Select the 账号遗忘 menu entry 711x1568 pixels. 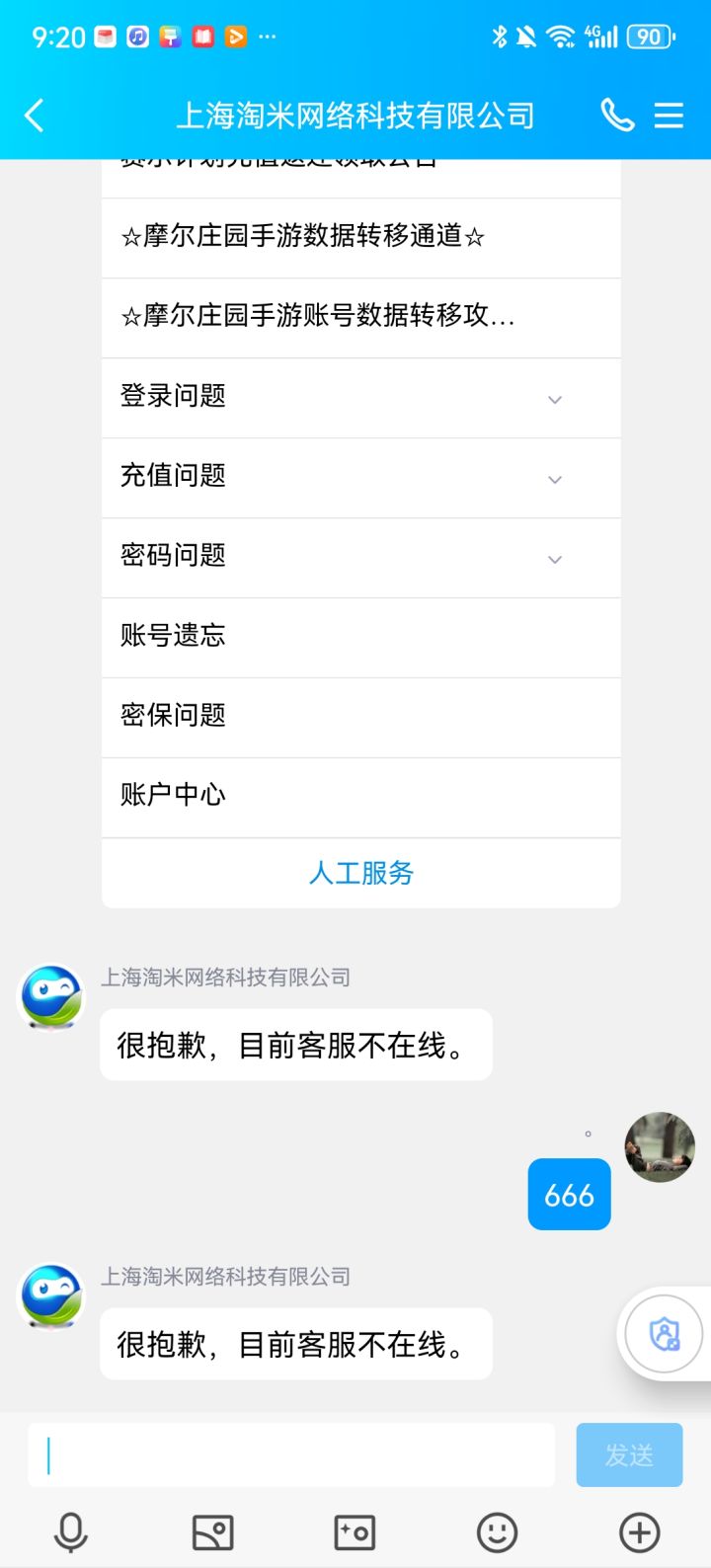point(360,637)
